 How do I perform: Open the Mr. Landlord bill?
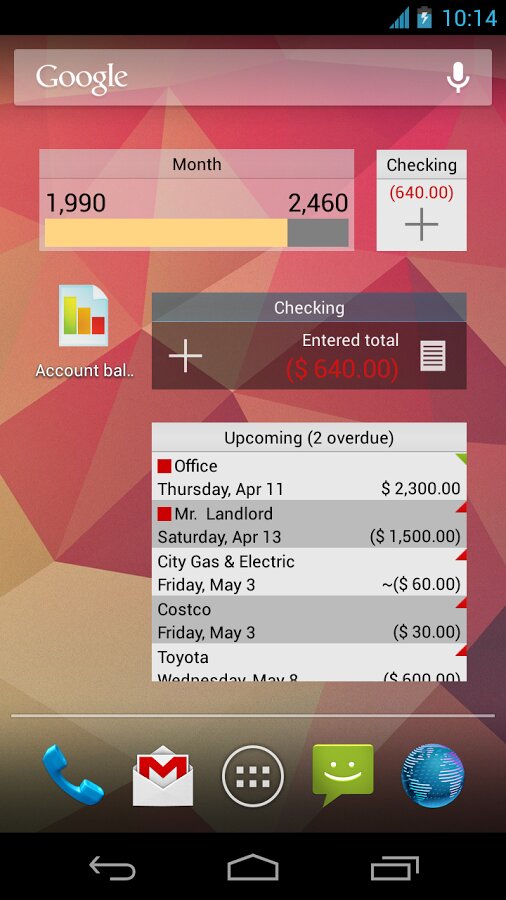pos(309,523)
